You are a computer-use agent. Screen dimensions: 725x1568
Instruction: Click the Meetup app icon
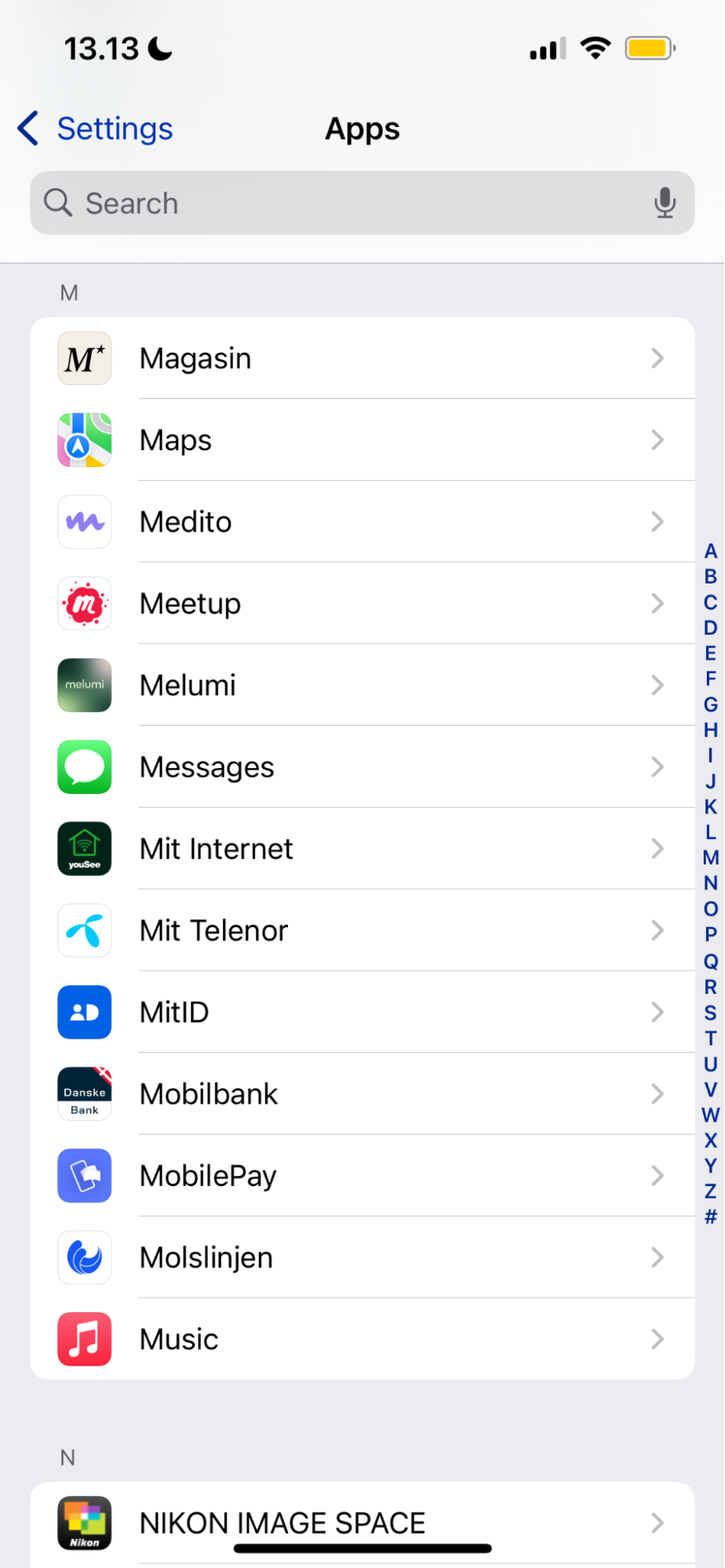pyautogui.click(x=84, y=604)
